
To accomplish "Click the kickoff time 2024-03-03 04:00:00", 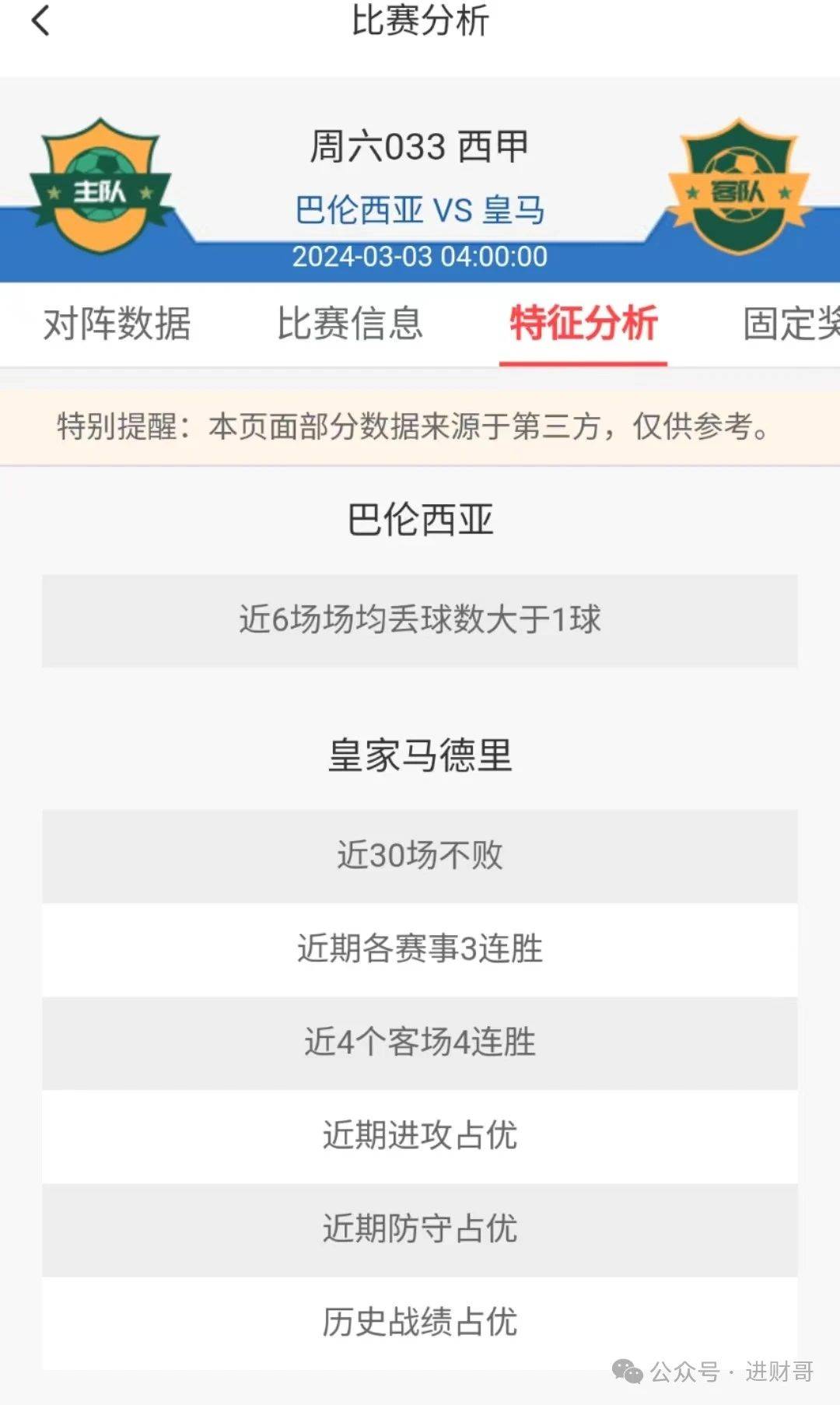I will 420,257.
